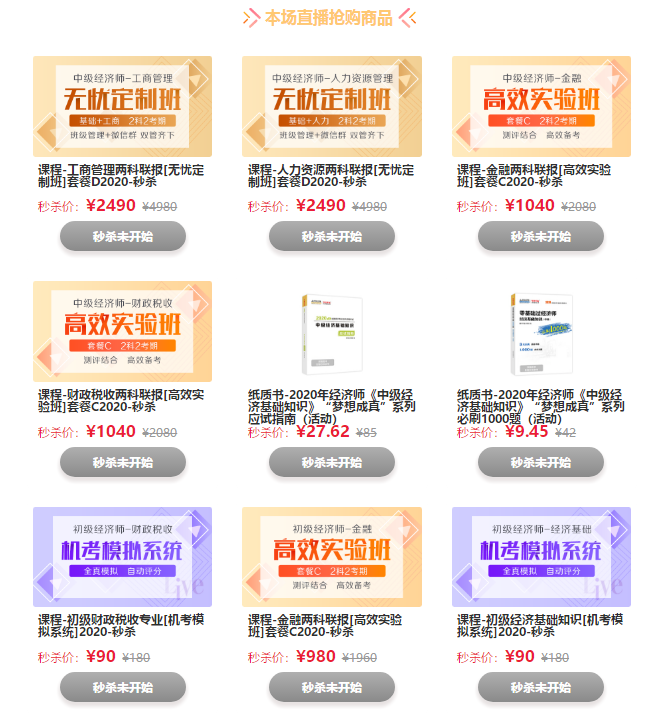Tap 秒杀未开始 under the 应试指南 book

pyautogui.click(x=331, y=462)
